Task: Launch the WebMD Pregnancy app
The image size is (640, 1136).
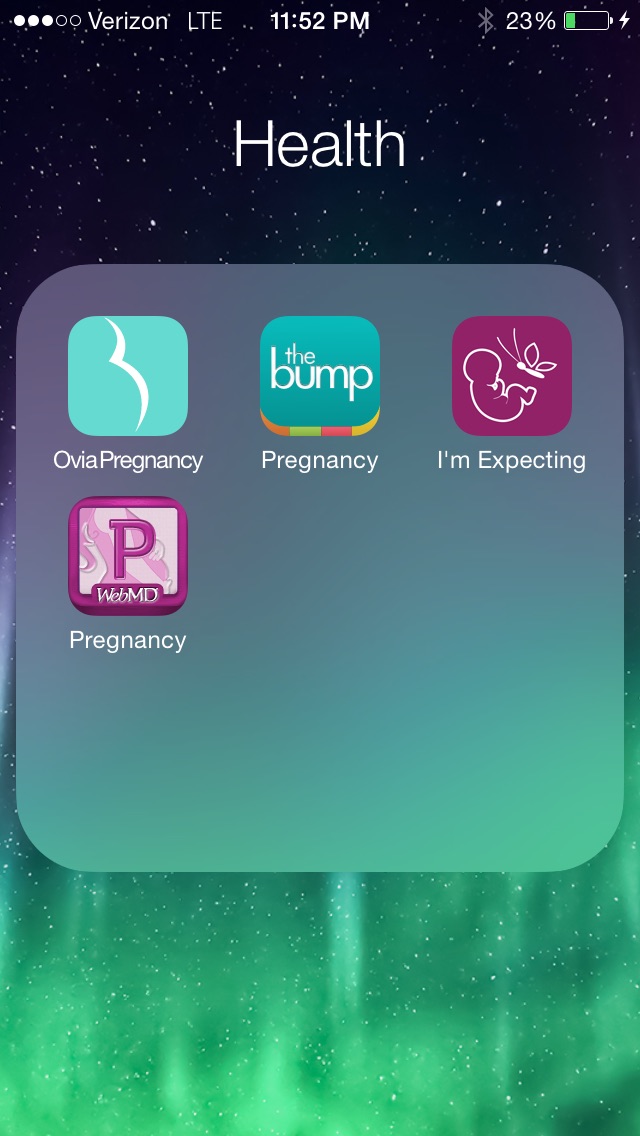Action: tap(128, 556)
